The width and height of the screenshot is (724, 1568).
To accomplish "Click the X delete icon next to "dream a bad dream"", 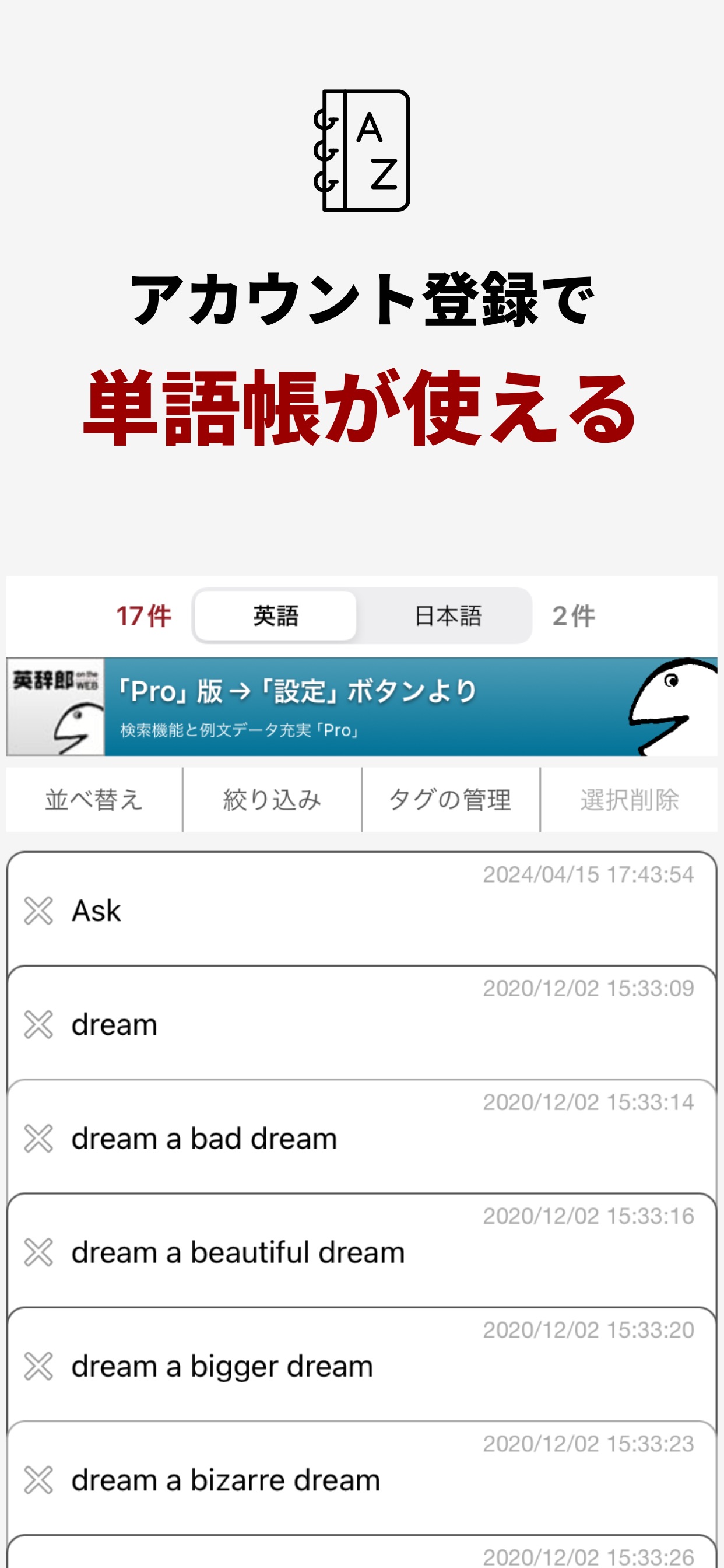I will click(38, 1138).
